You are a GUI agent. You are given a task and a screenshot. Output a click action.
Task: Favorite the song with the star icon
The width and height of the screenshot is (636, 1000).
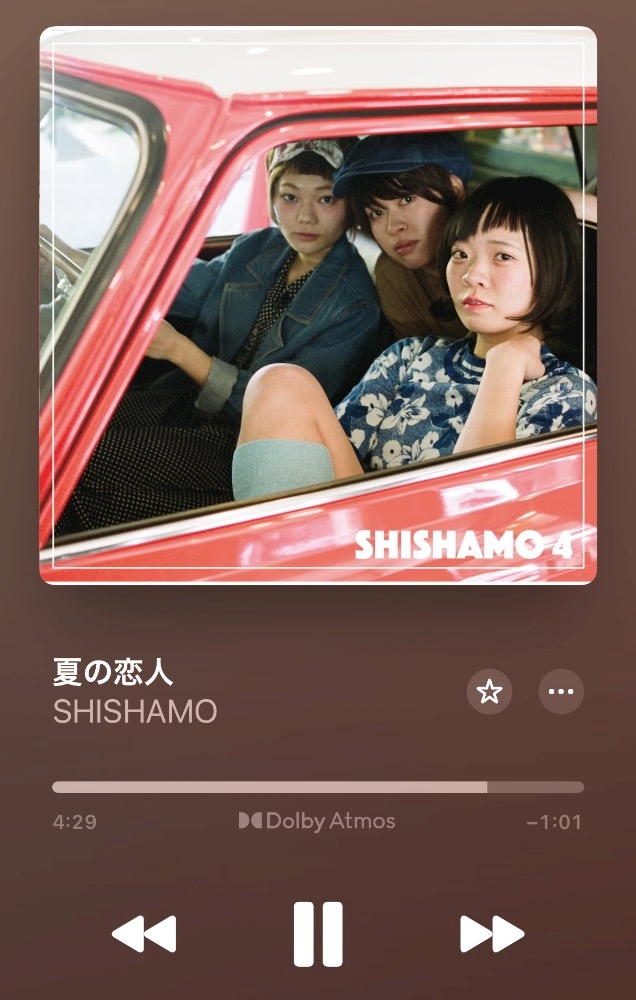(489, 691)
